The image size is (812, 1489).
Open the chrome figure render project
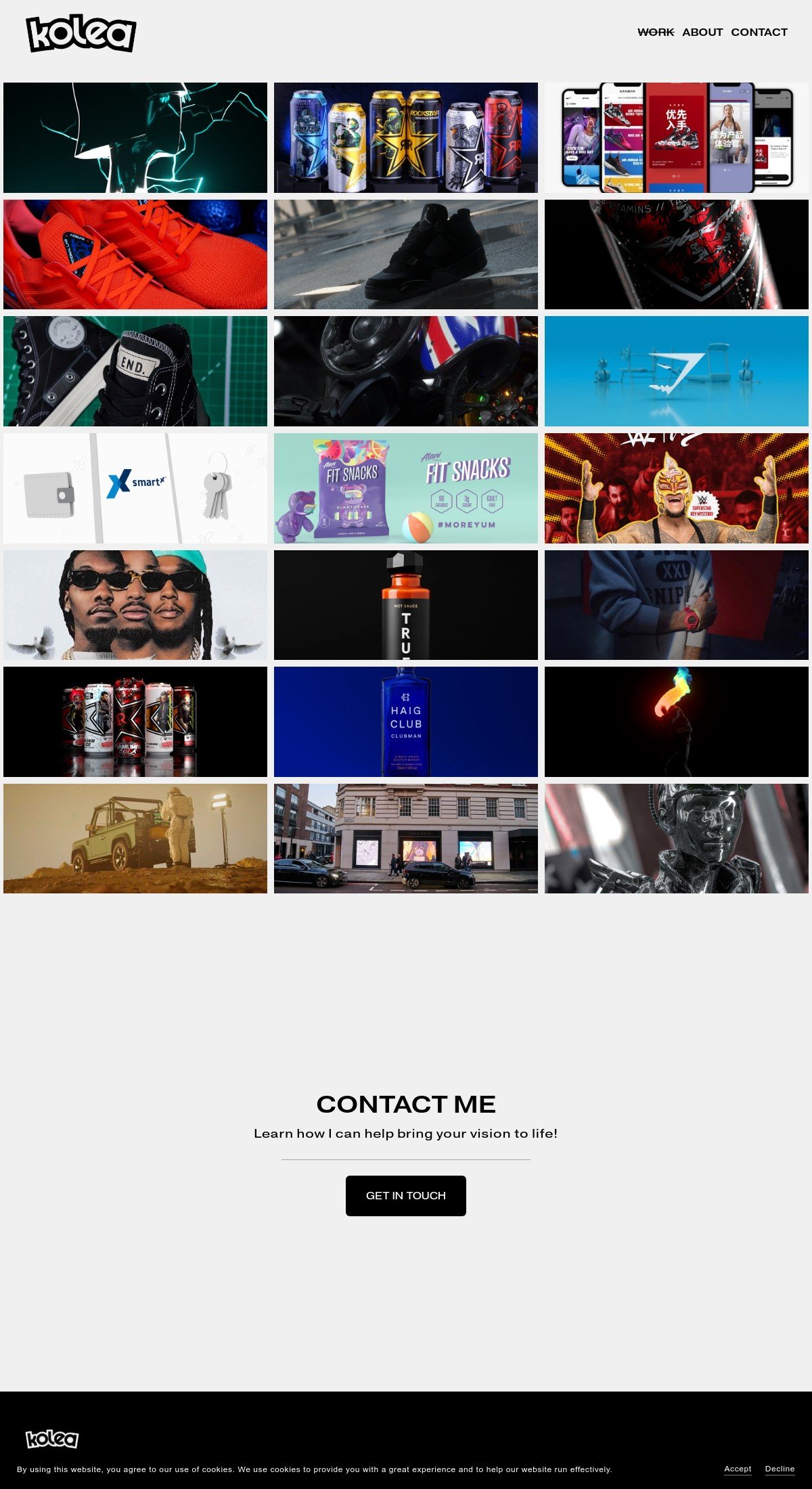click(677, 839)
